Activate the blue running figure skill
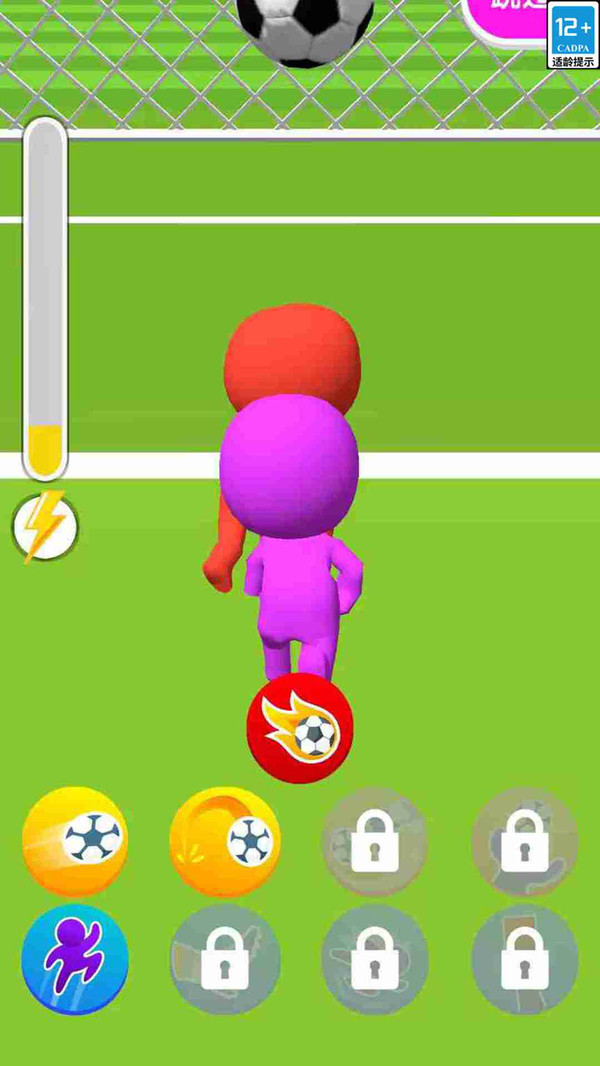 [75, 959]
